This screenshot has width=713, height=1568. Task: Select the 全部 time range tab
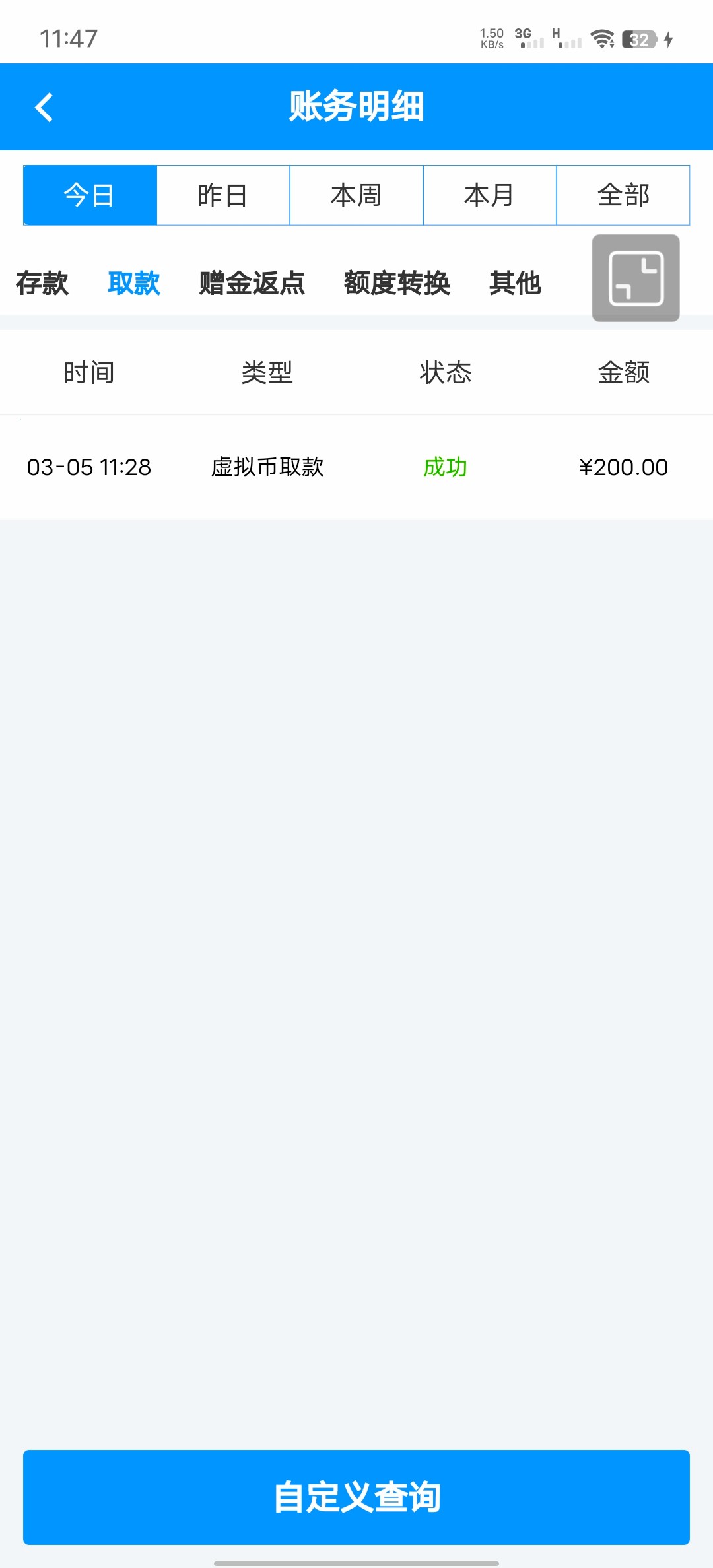point(623,195)
